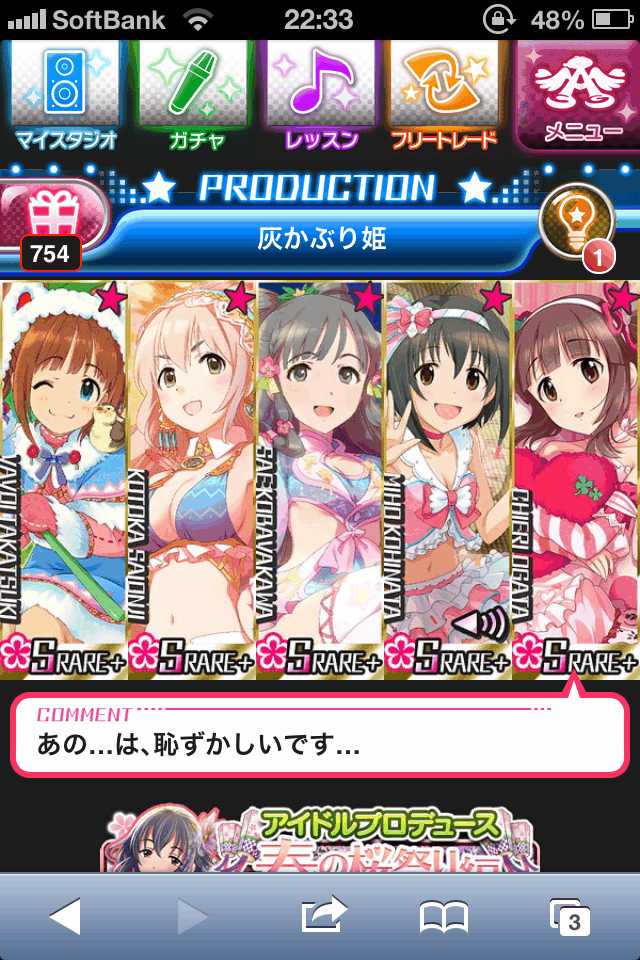View Kotoka Saionji idol card
Viewport: 640px width, 960px height.
(x=192, y=470)
